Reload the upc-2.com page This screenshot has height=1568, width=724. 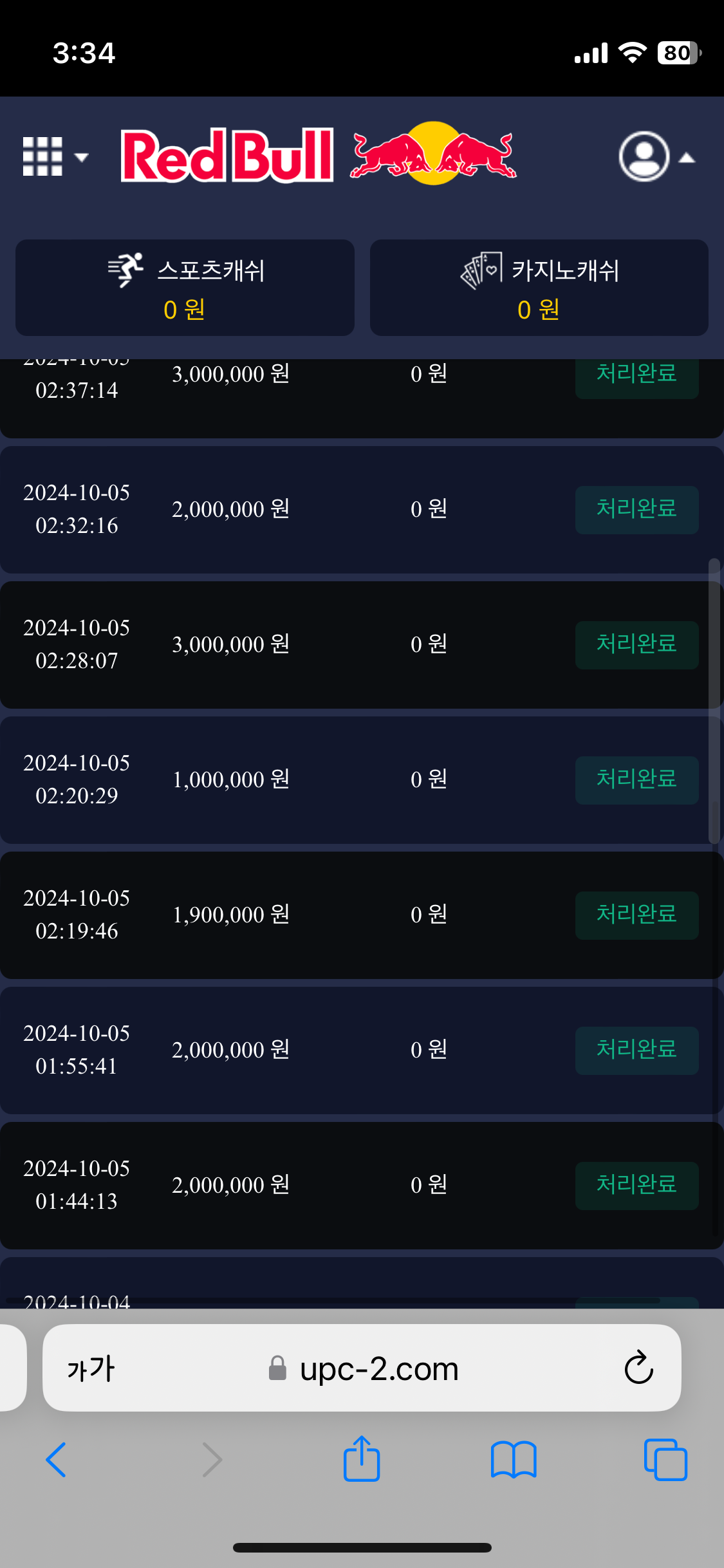[x=638, y=1367]
